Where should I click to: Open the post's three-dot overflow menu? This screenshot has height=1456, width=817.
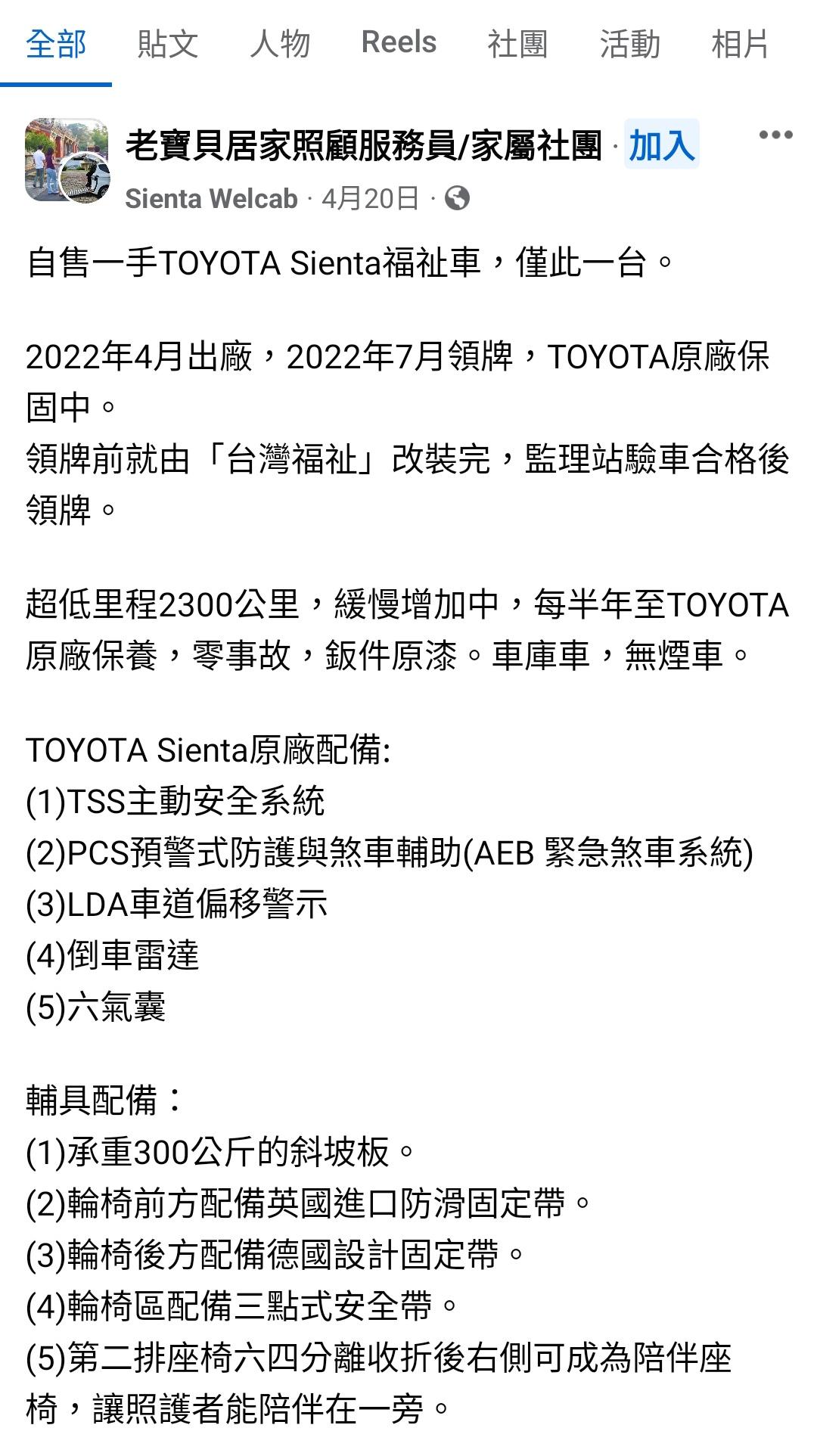pos(775,135)
